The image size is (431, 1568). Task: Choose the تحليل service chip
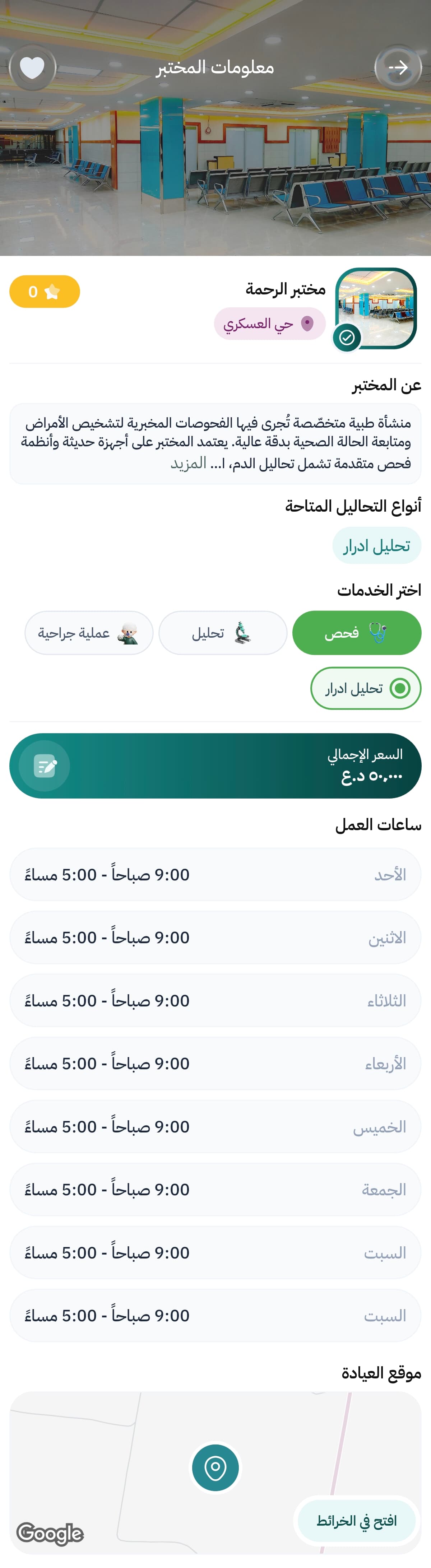[223, 633]
